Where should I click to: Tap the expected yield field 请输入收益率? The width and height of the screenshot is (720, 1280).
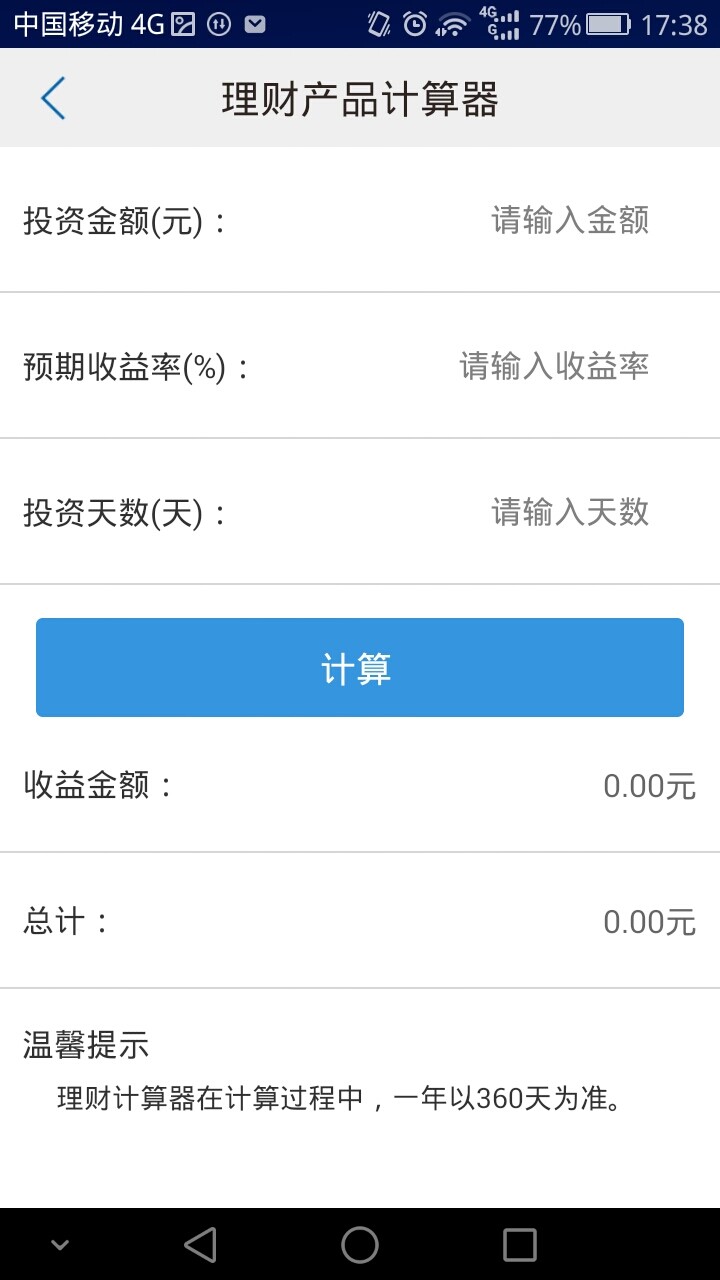click(554, 366)
